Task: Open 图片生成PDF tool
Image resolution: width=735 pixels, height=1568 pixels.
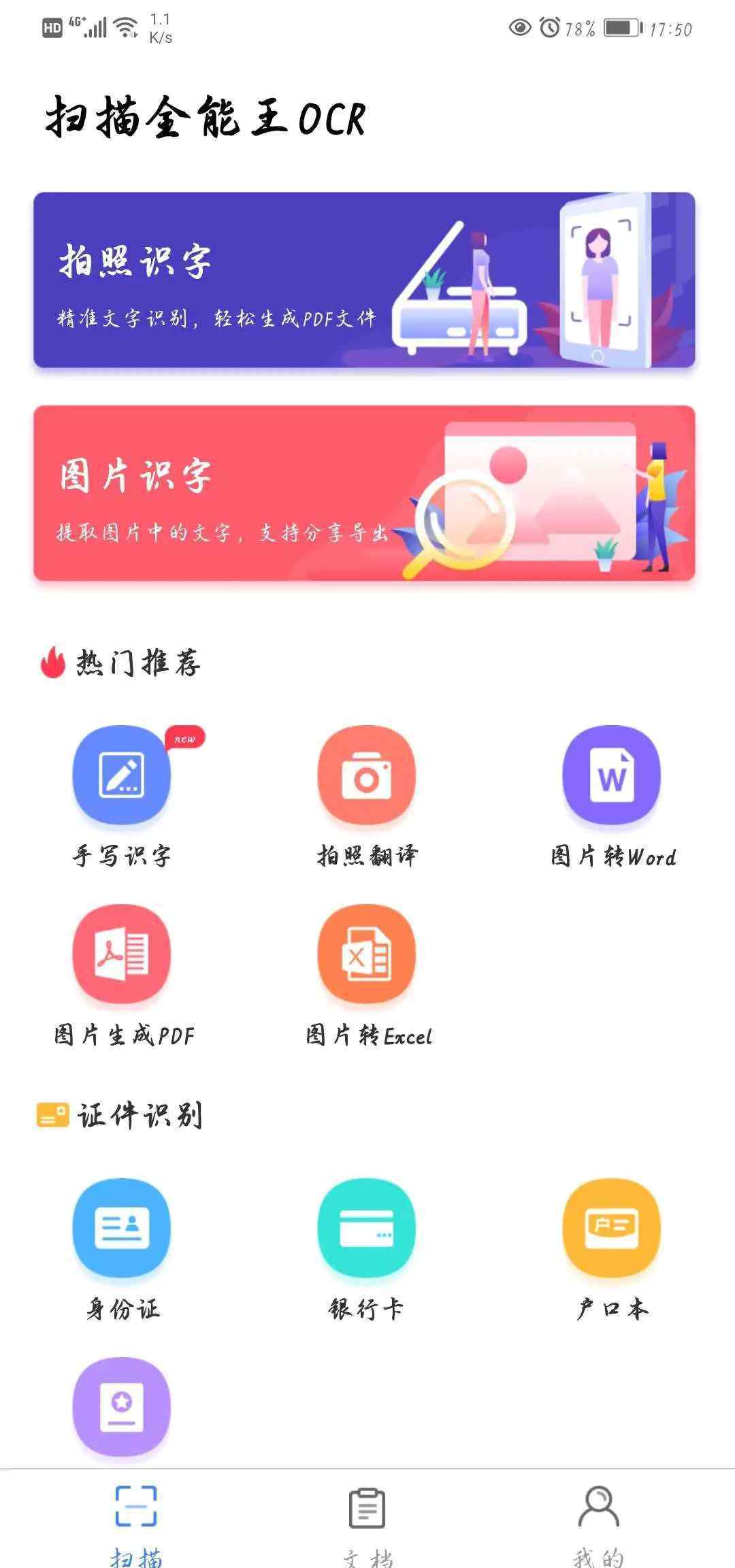Action: pyautogui.click(x=122, y=954)
